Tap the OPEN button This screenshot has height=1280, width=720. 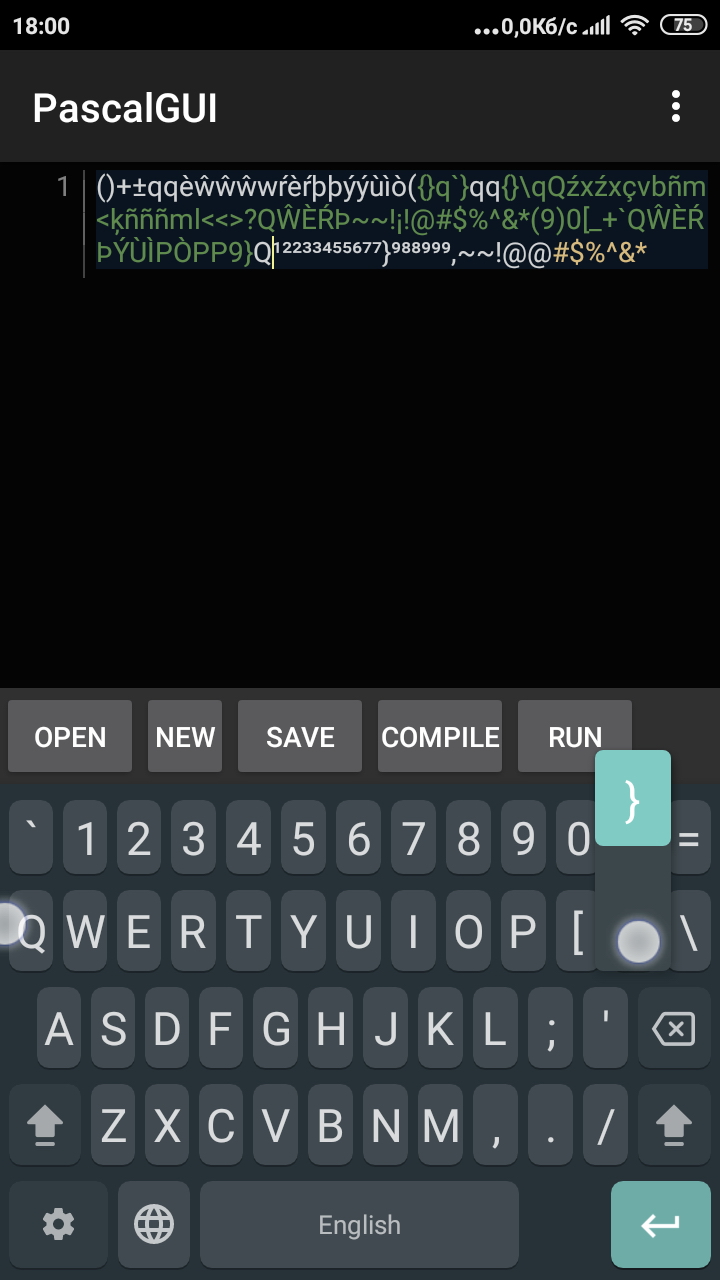[x=70, y=737]
